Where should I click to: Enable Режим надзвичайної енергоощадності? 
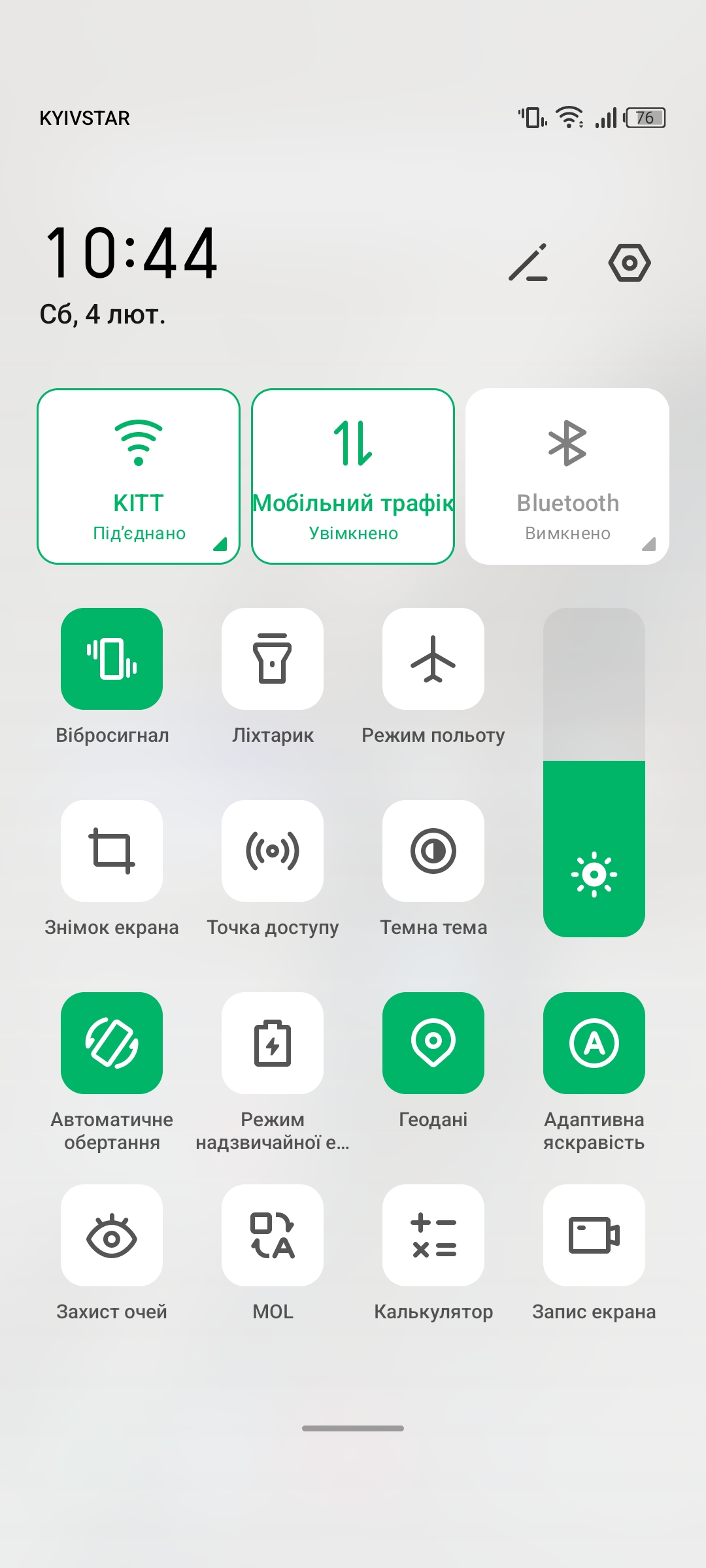pyautogui.click(x=273, y=1043)
